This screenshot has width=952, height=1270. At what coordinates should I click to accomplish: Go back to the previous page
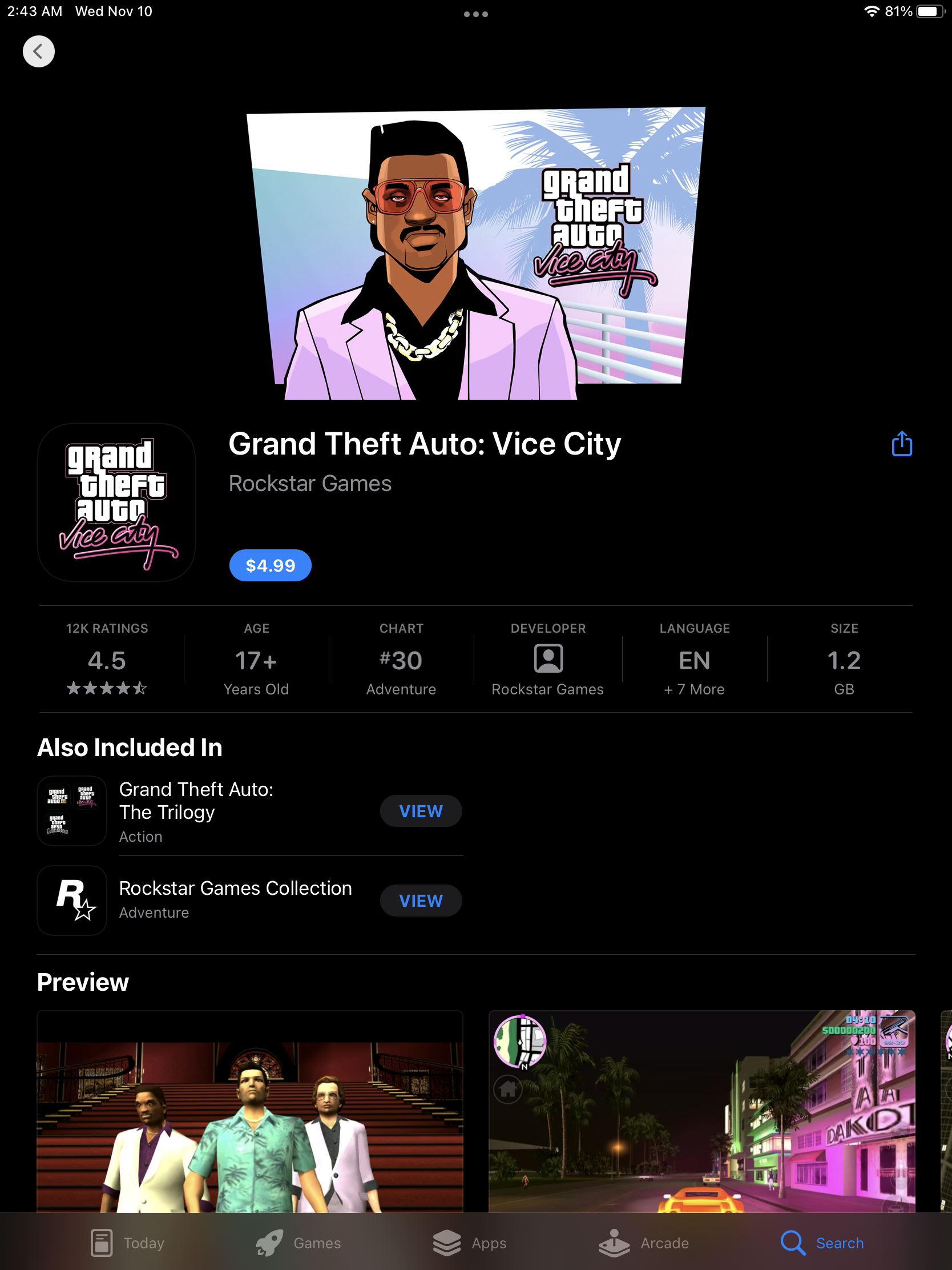38,51
